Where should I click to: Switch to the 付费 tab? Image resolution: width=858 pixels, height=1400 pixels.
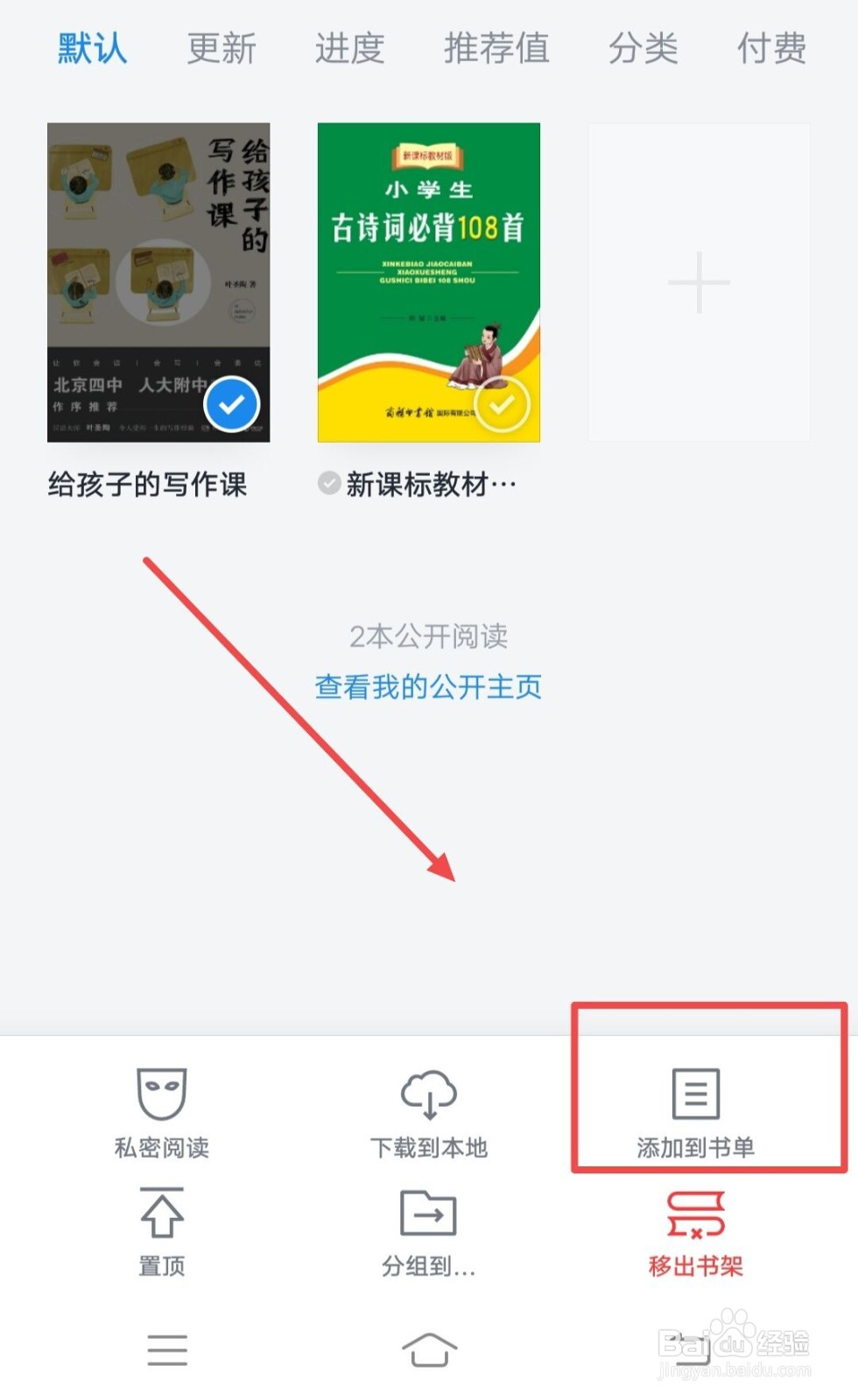[771, 48]
